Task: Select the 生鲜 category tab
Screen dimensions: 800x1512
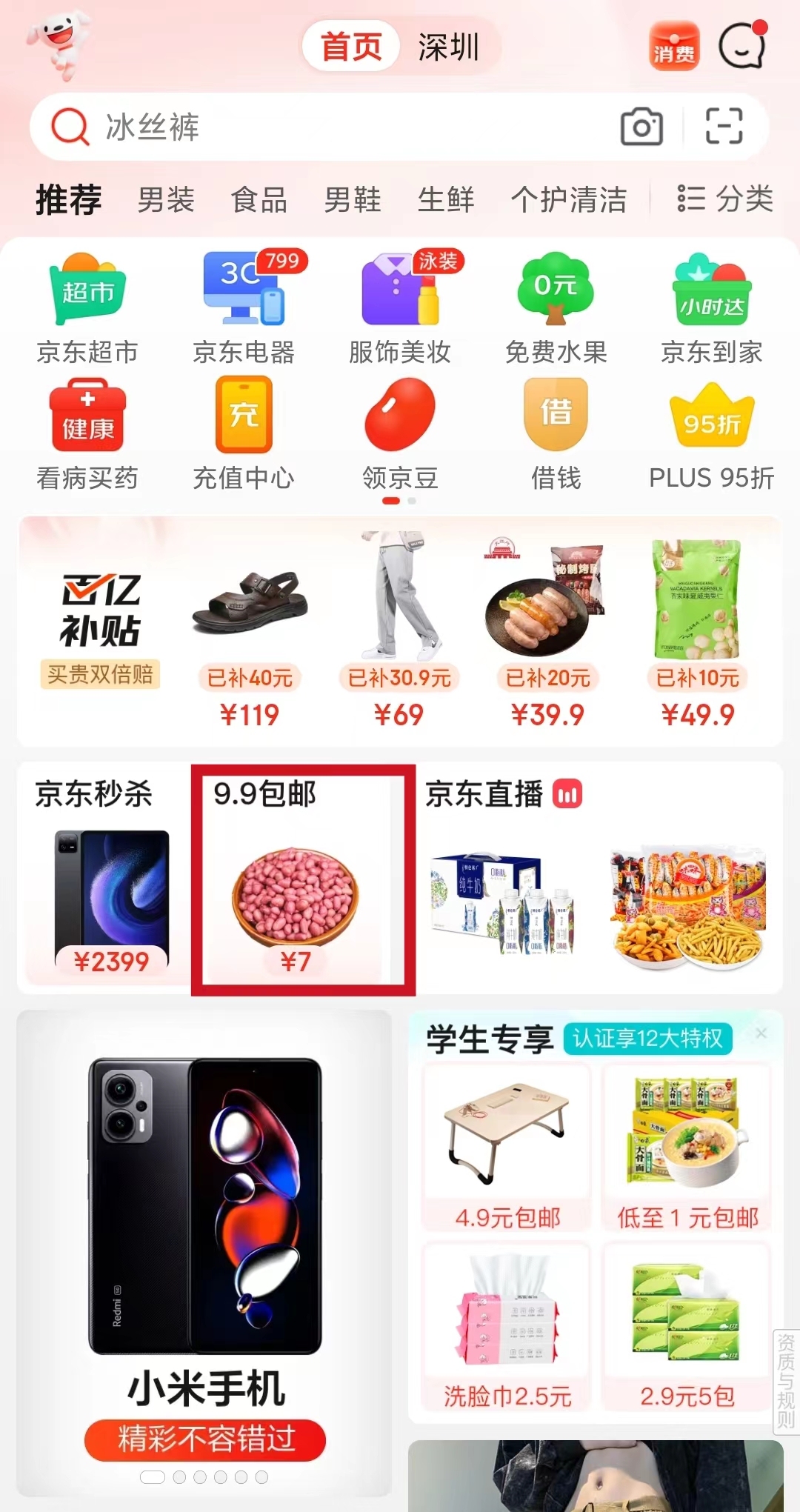Action: (445, 199)
